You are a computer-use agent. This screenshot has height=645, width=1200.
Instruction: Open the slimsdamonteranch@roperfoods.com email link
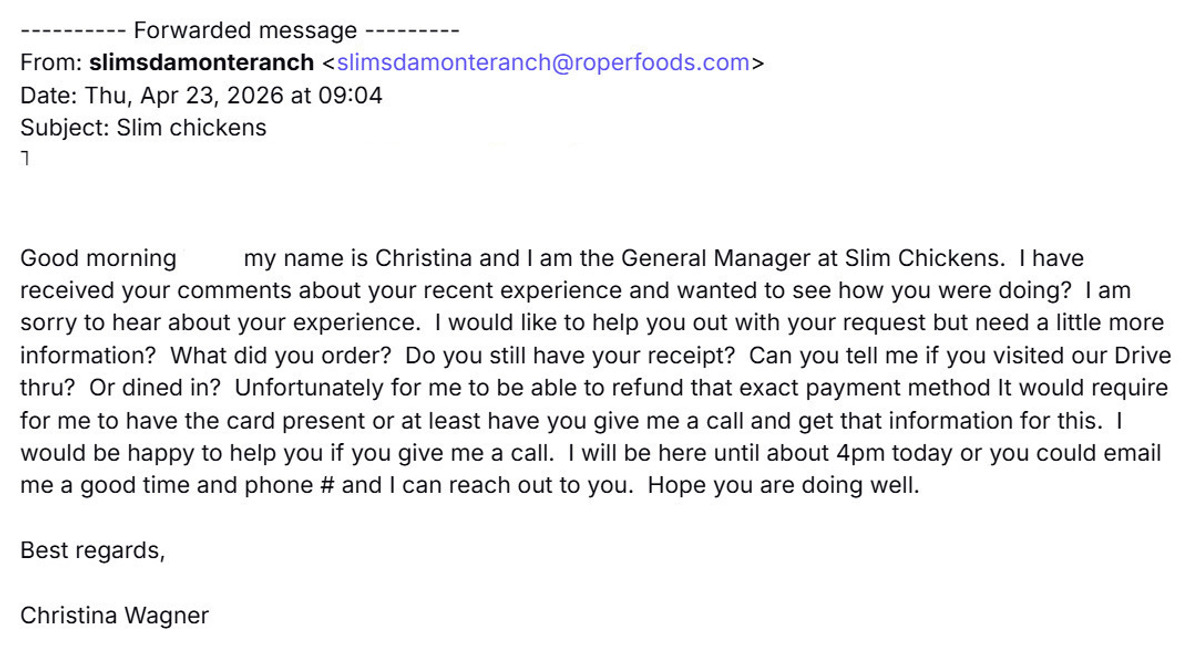point(544,64)
